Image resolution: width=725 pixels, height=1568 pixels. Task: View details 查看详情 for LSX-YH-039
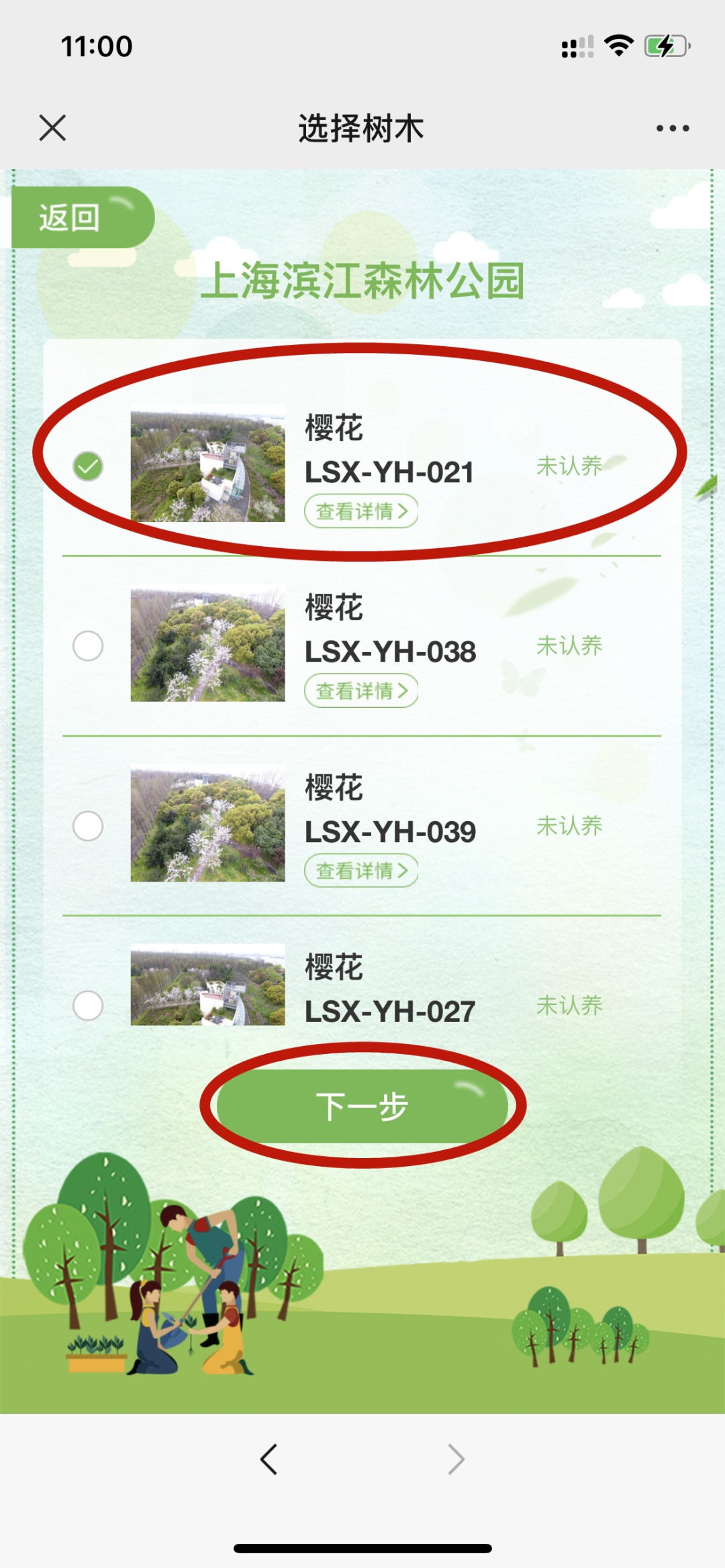pyautogui.click(x=361, y=871)
